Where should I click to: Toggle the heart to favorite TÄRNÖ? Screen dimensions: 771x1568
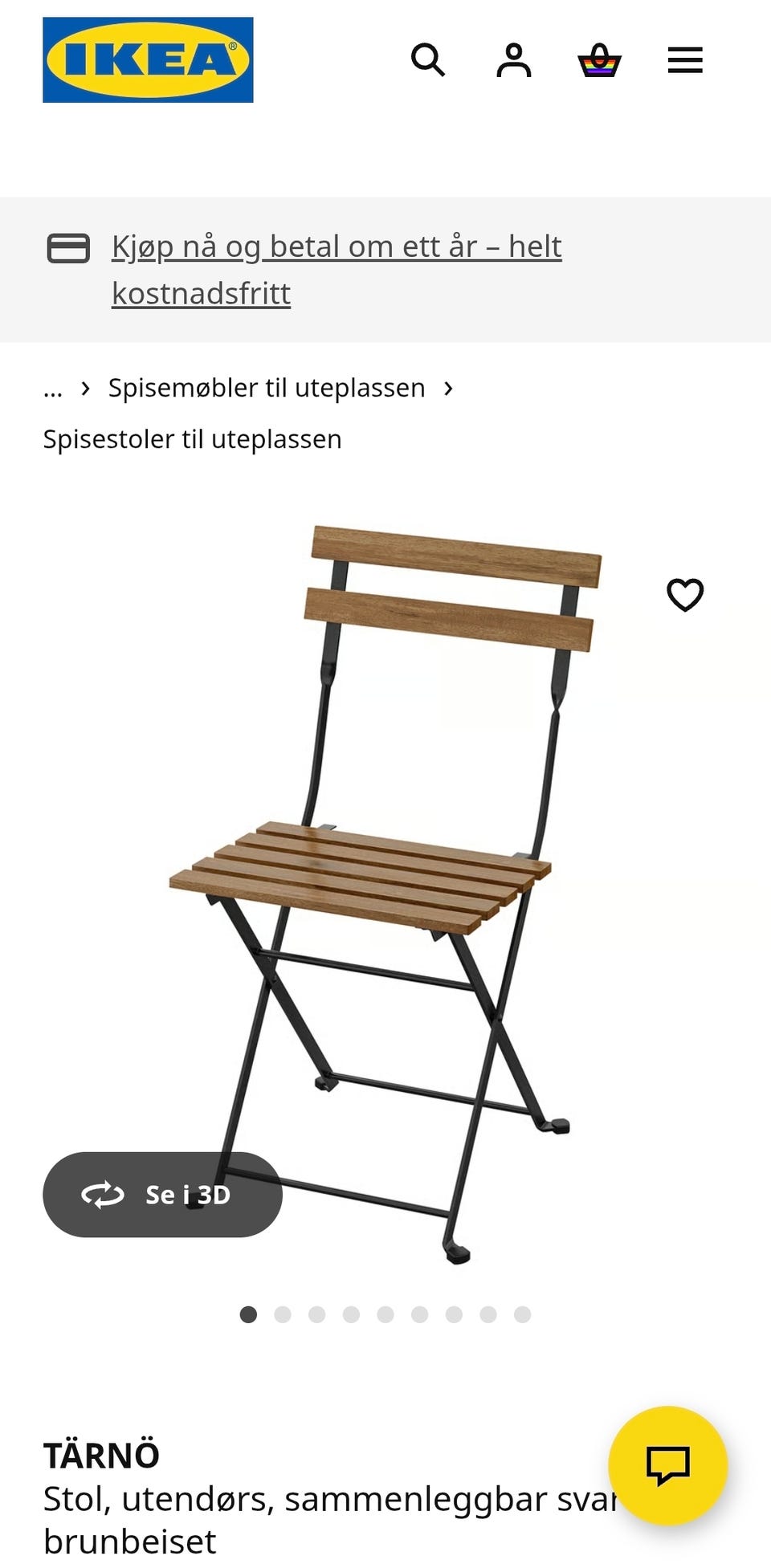tap(684, 595)
